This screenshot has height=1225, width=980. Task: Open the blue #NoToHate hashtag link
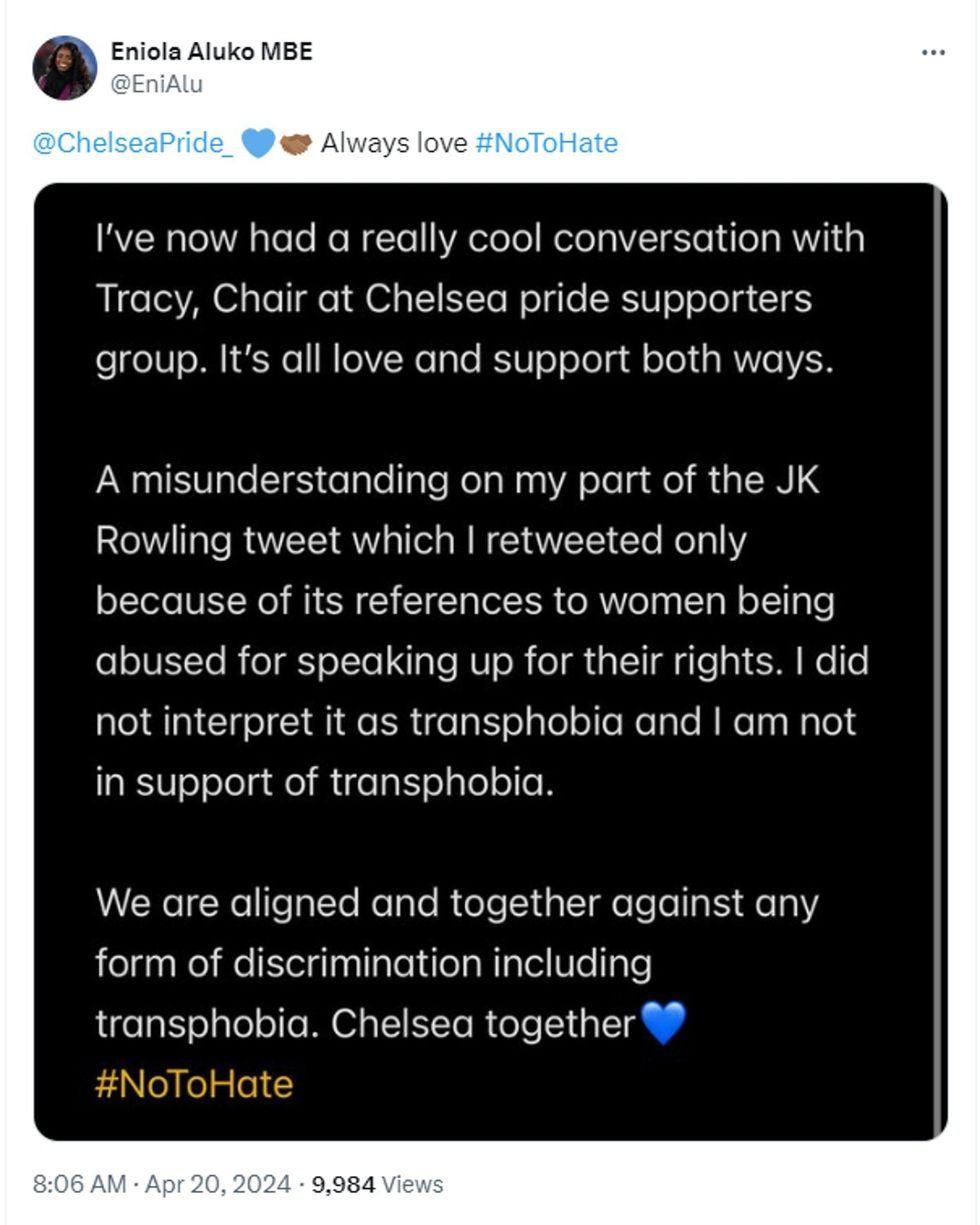546,143
